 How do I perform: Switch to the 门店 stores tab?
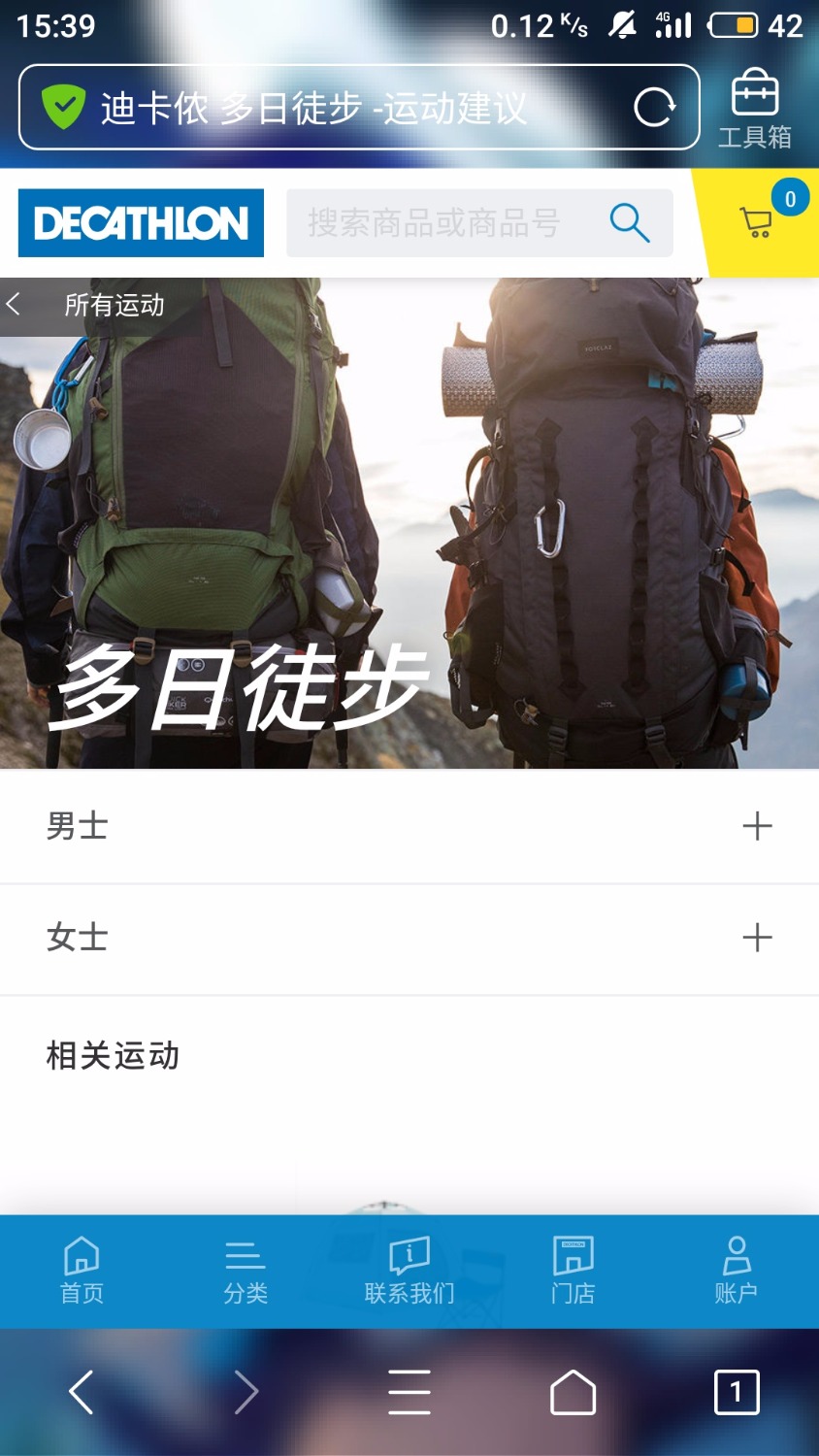pos(573,1270)
